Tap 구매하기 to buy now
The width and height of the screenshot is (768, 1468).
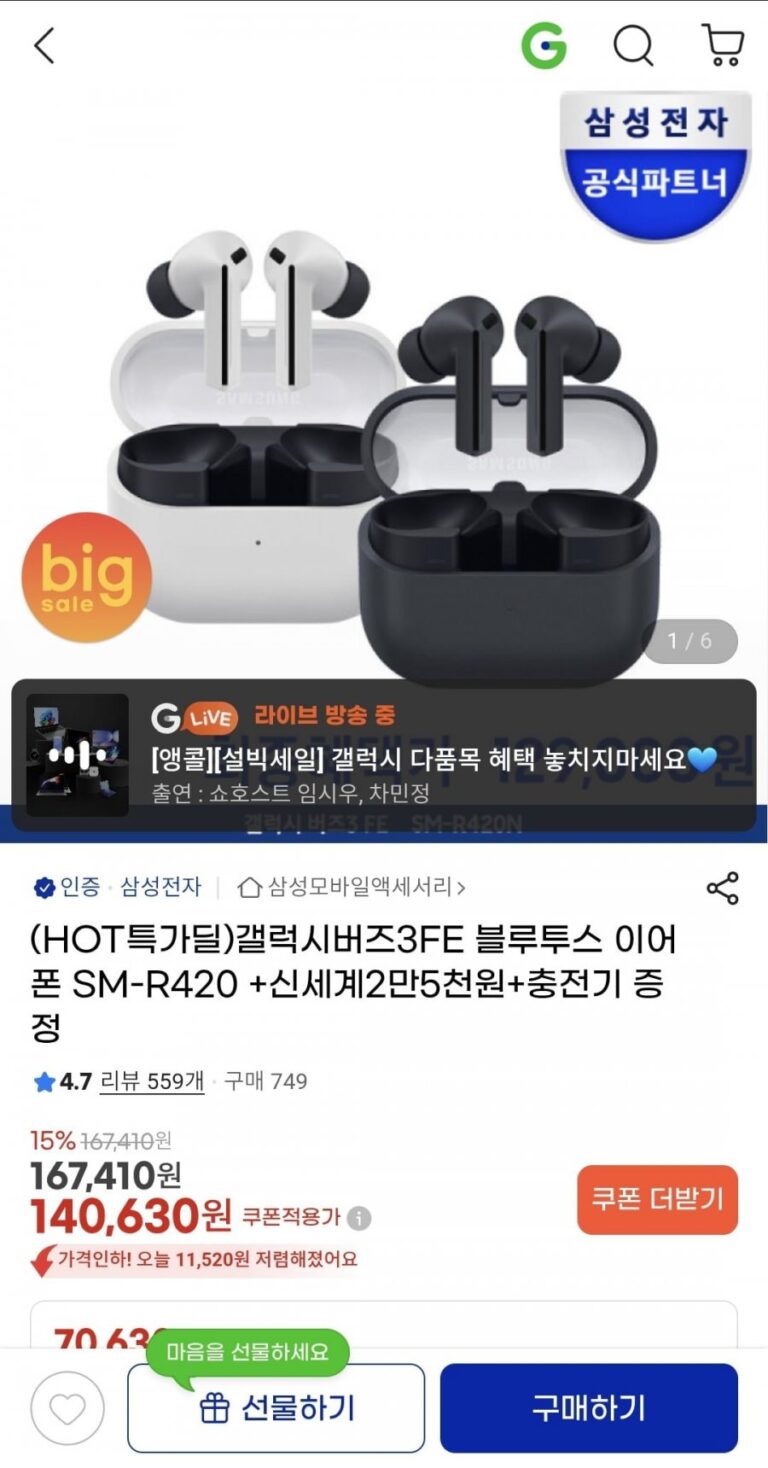point(588,1408)
